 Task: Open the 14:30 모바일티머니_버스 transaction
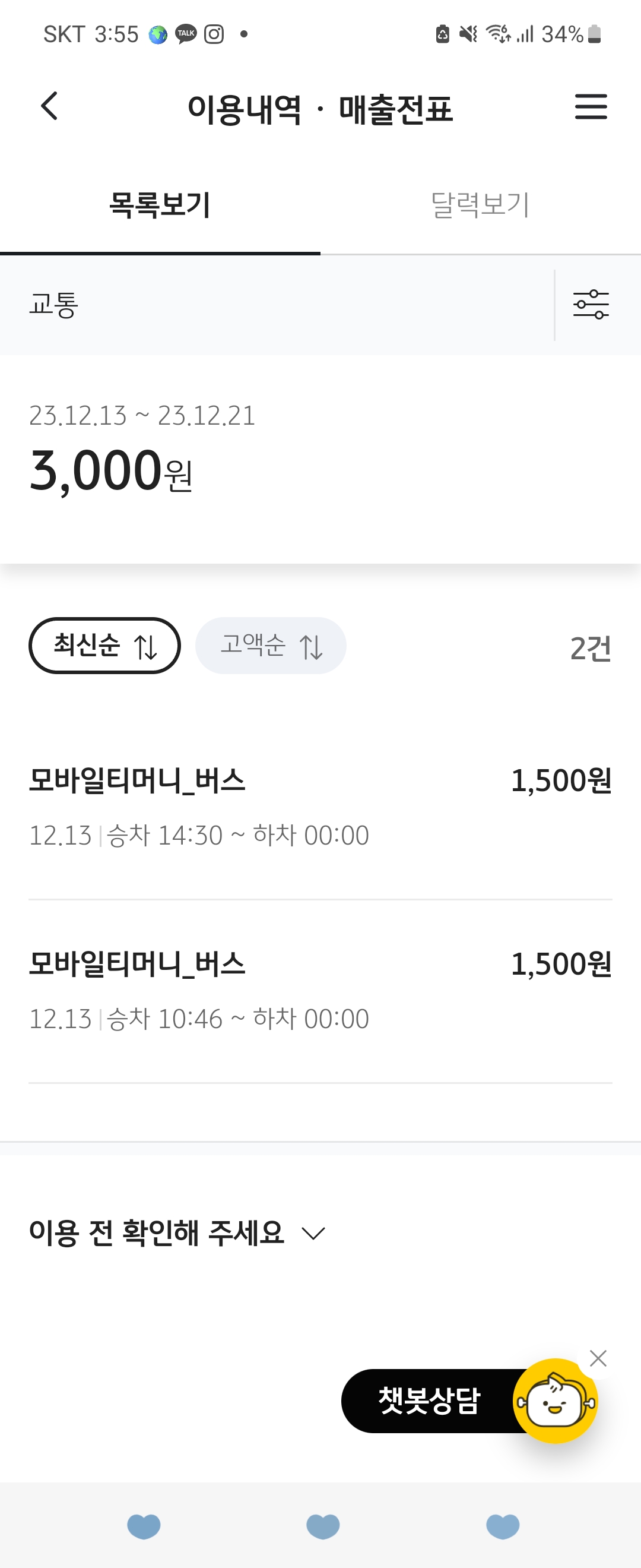pyautogui.click(x=320, y=807)
